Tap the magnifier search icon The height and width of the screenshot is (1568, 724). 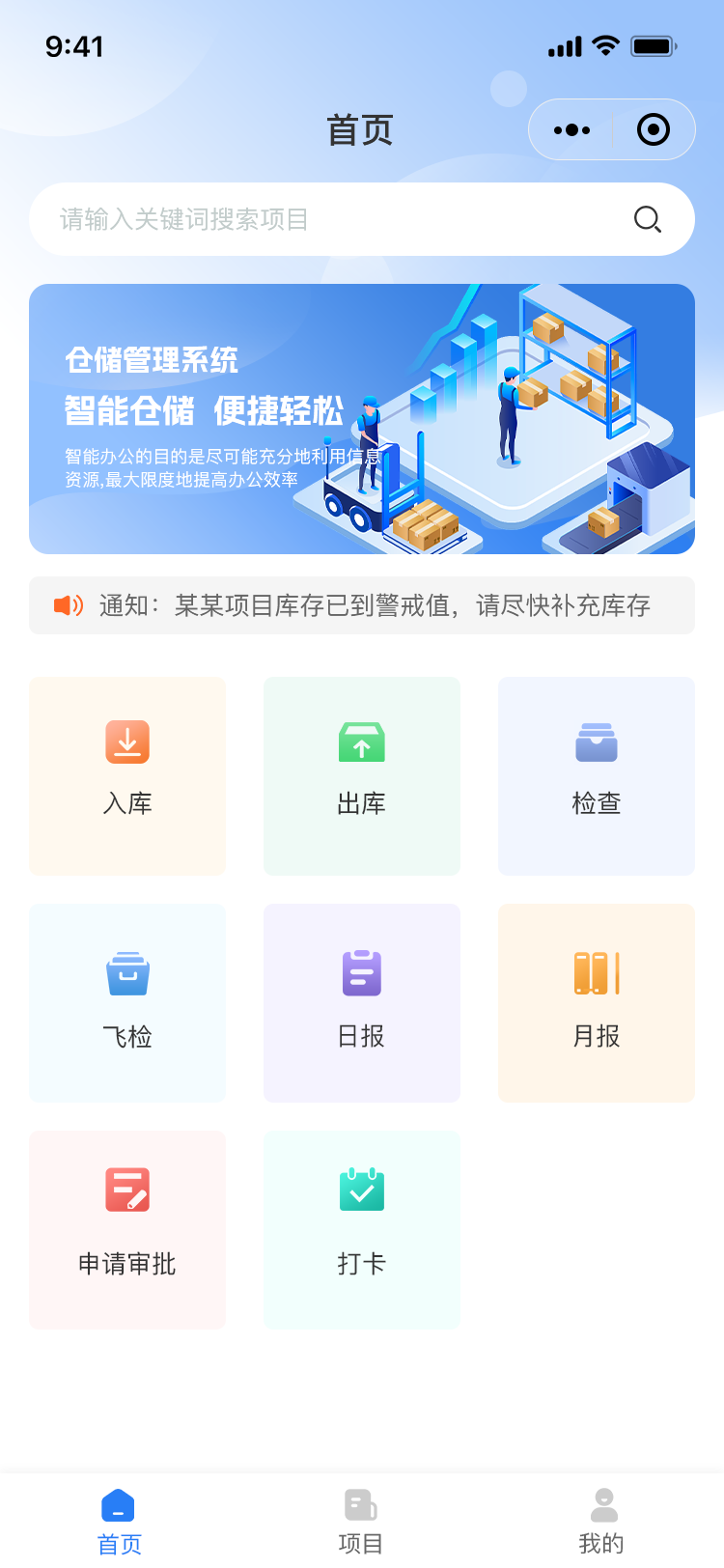point(647,219)
